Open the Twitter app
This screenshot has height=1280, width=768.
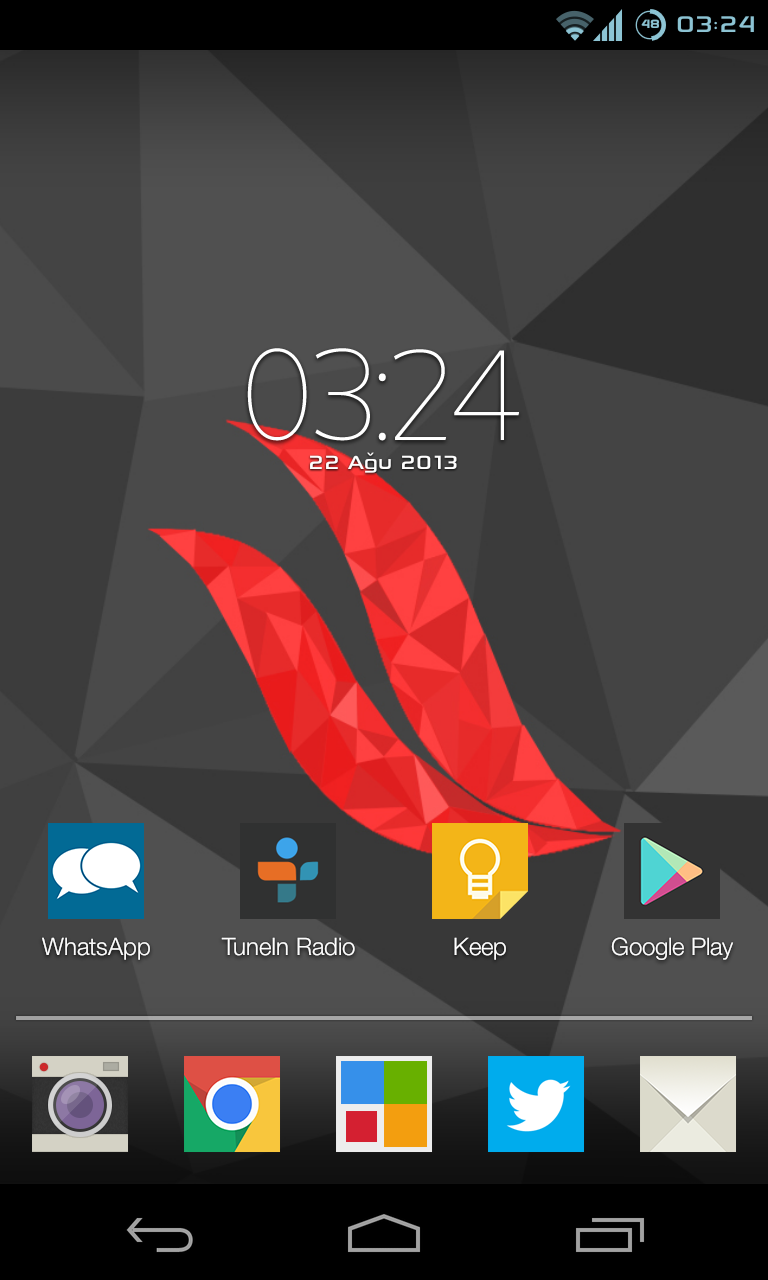[x=536, y=1104]
